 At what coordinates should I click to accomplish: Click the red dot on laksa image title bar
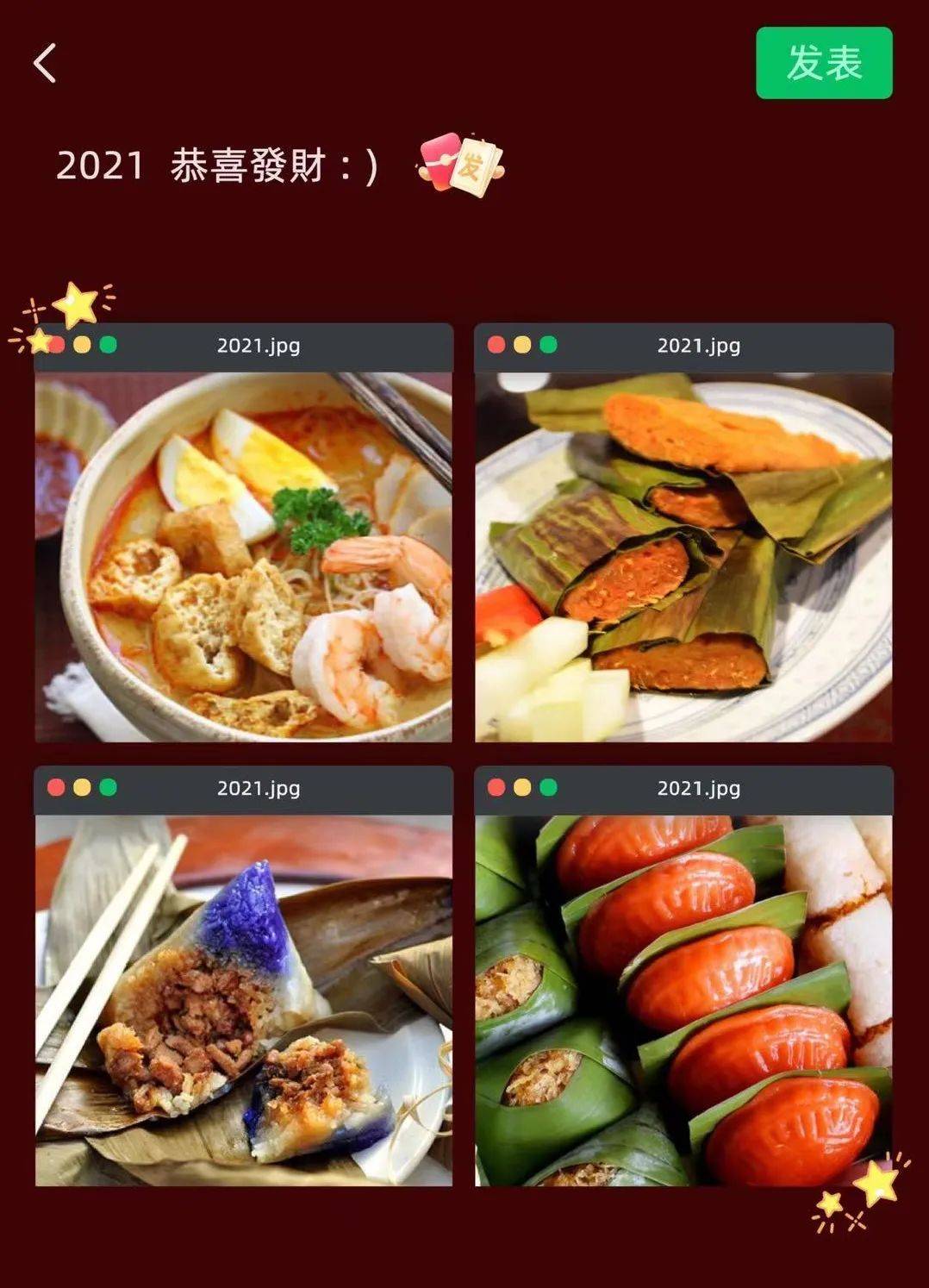[57, 343]
